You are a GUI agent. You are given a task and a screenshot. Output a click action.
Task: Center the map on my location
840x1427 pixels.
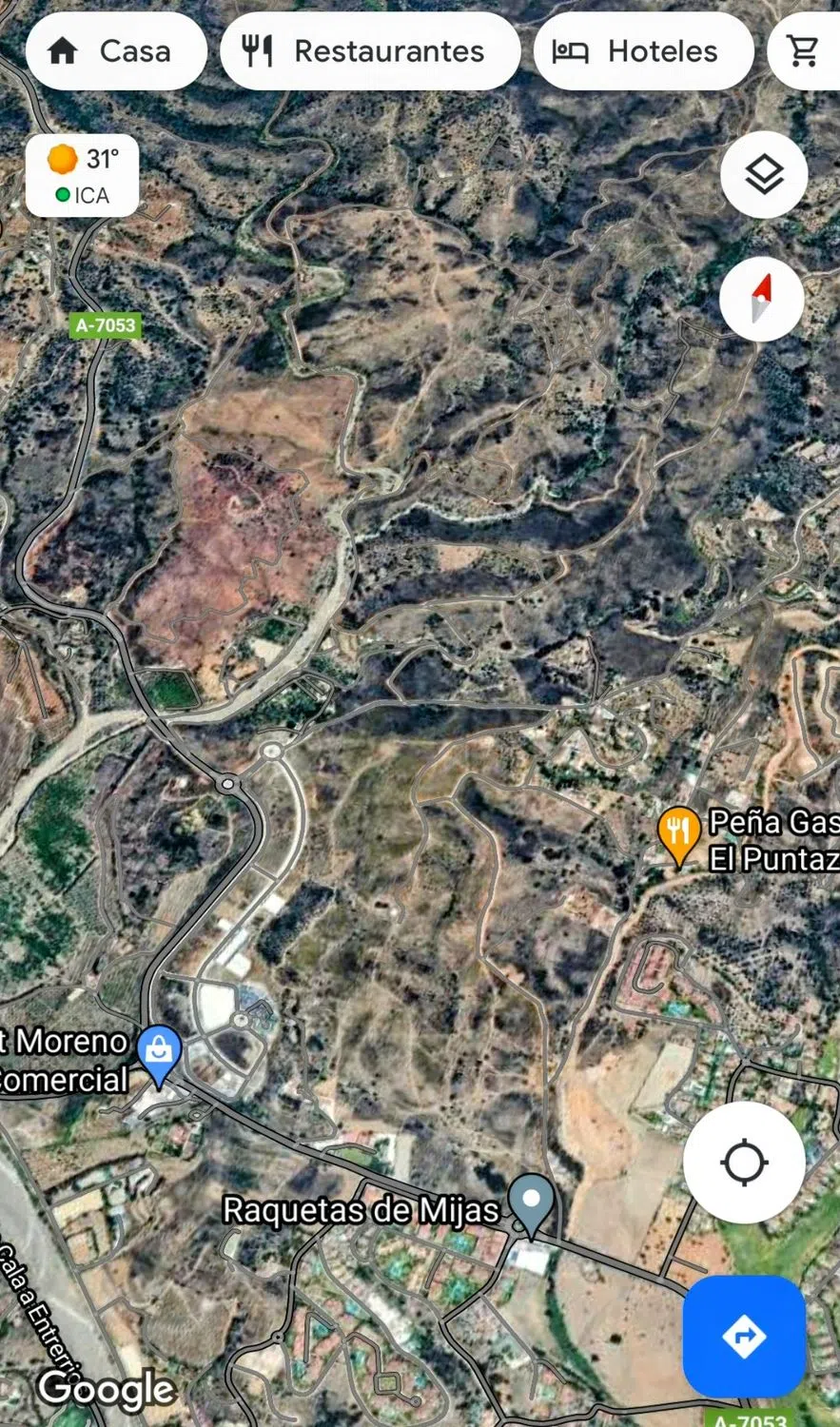[x=744, y=1163]
